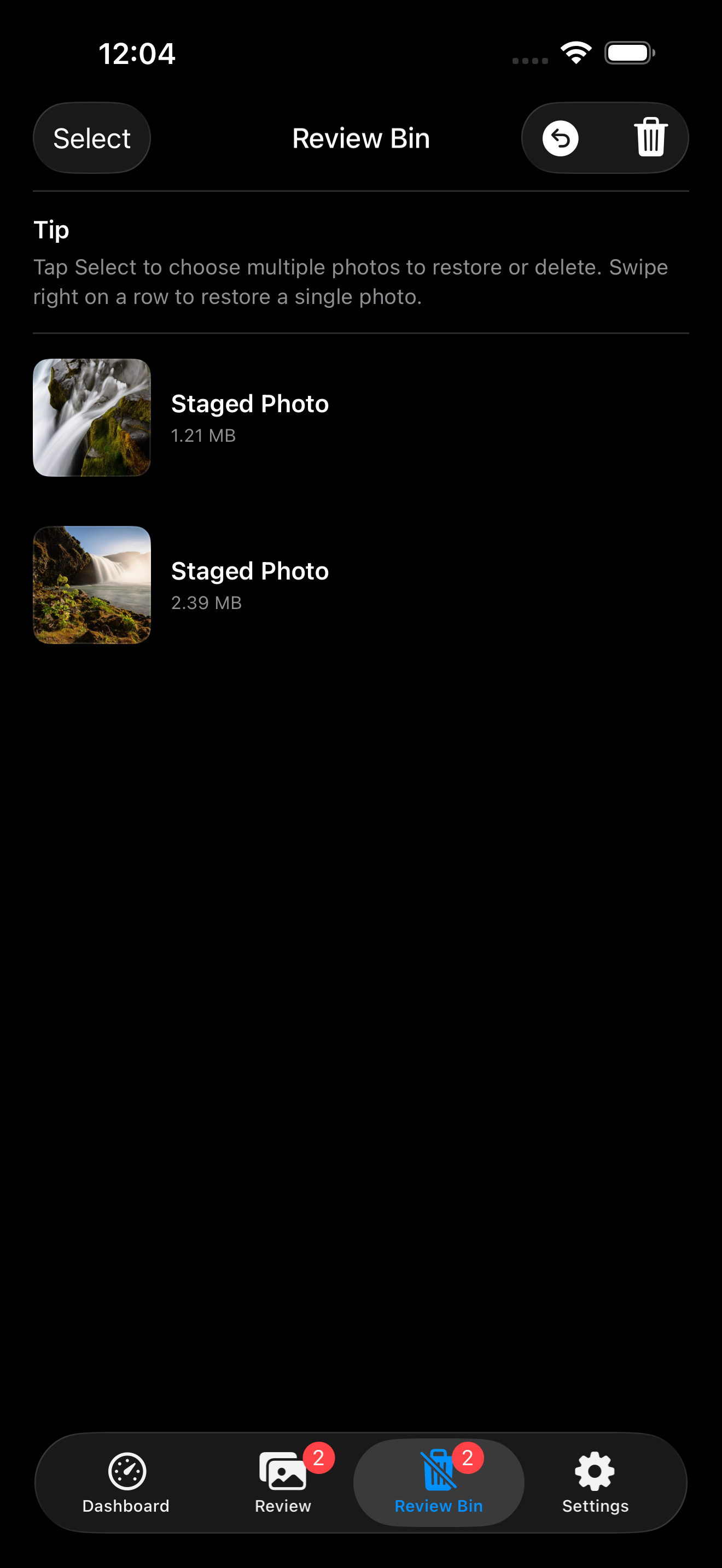This screenshot has height=1568, width=722.
Task: Go to the Review tab
Action: click(283, 1483)
